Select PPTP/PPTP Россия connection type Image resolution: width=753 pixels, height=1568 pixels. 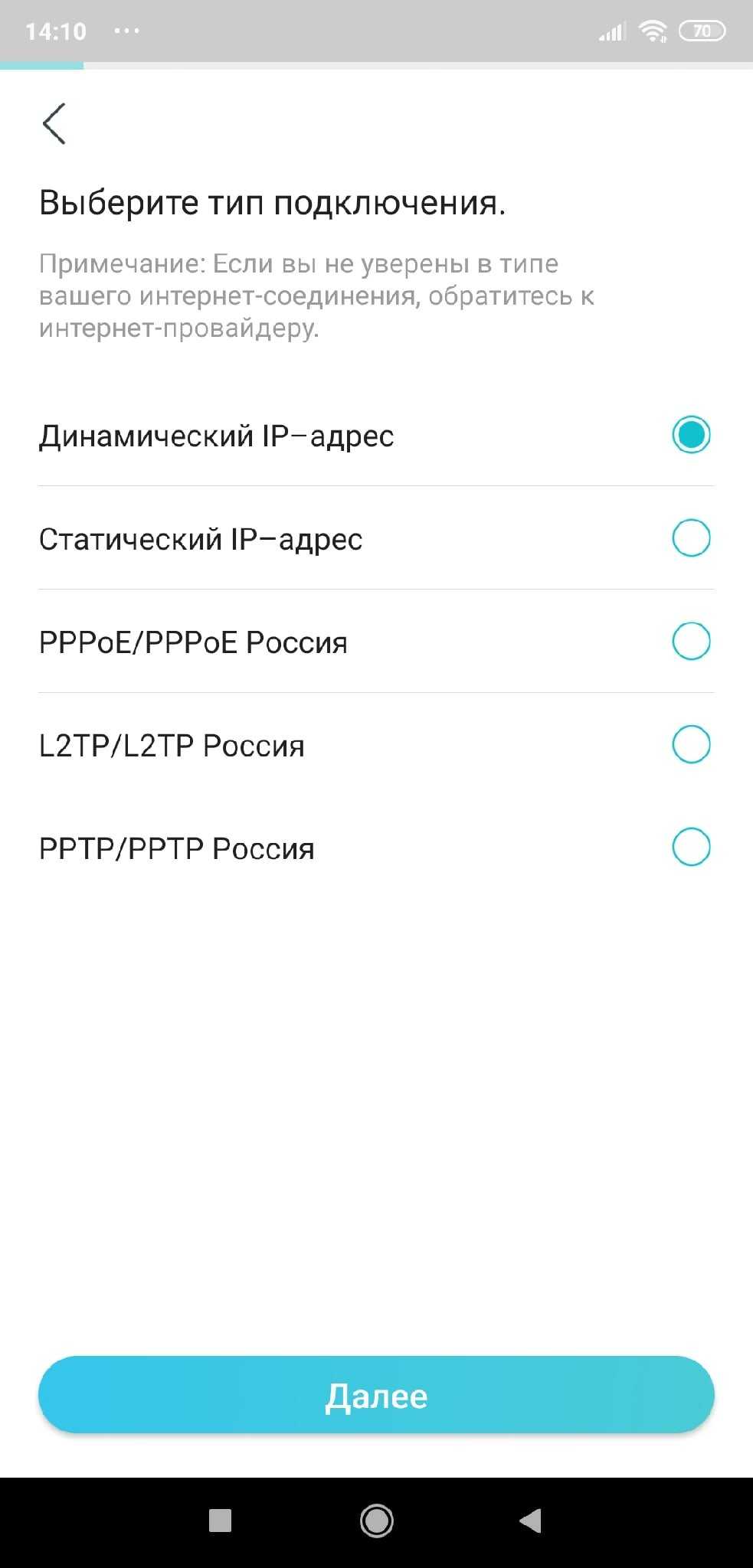click(690, 848)
